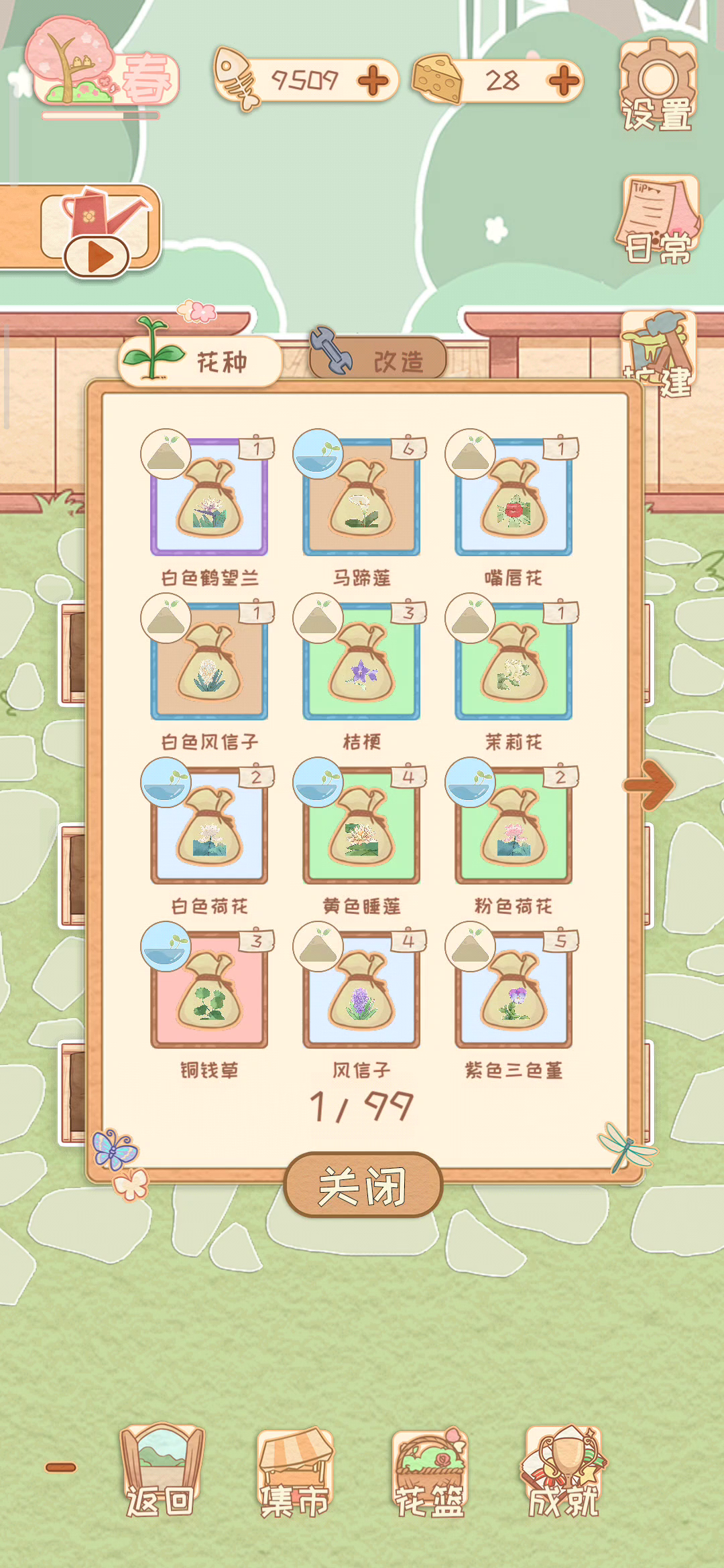Open the 集市 market
724x1568 pixels.
(x=295, y=1473)
